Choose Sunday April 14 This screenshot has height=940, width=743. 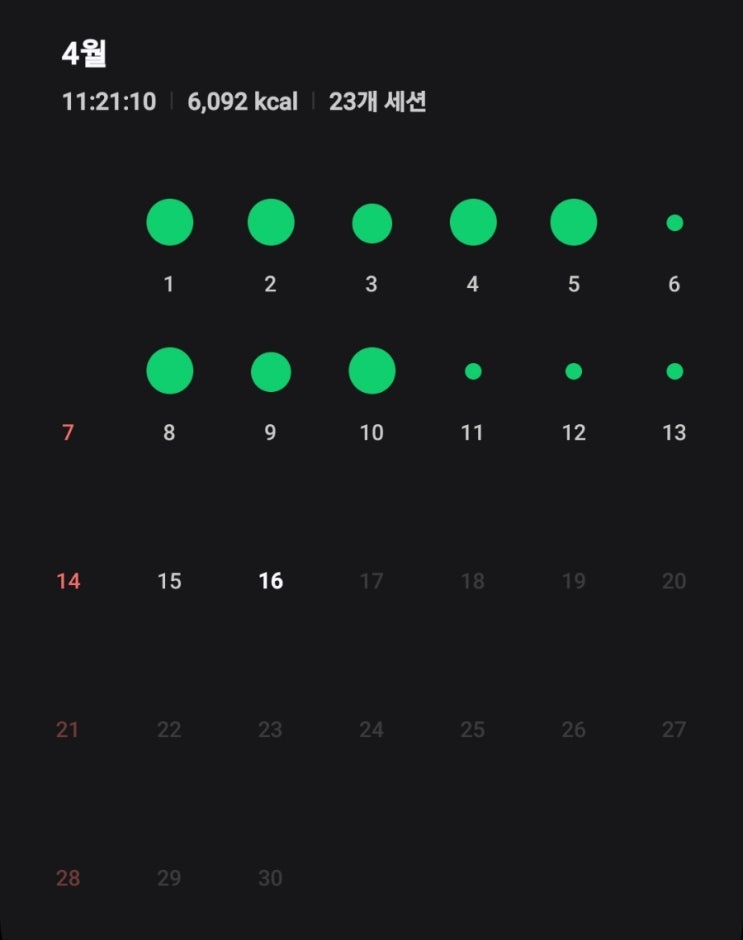[68, 581]
